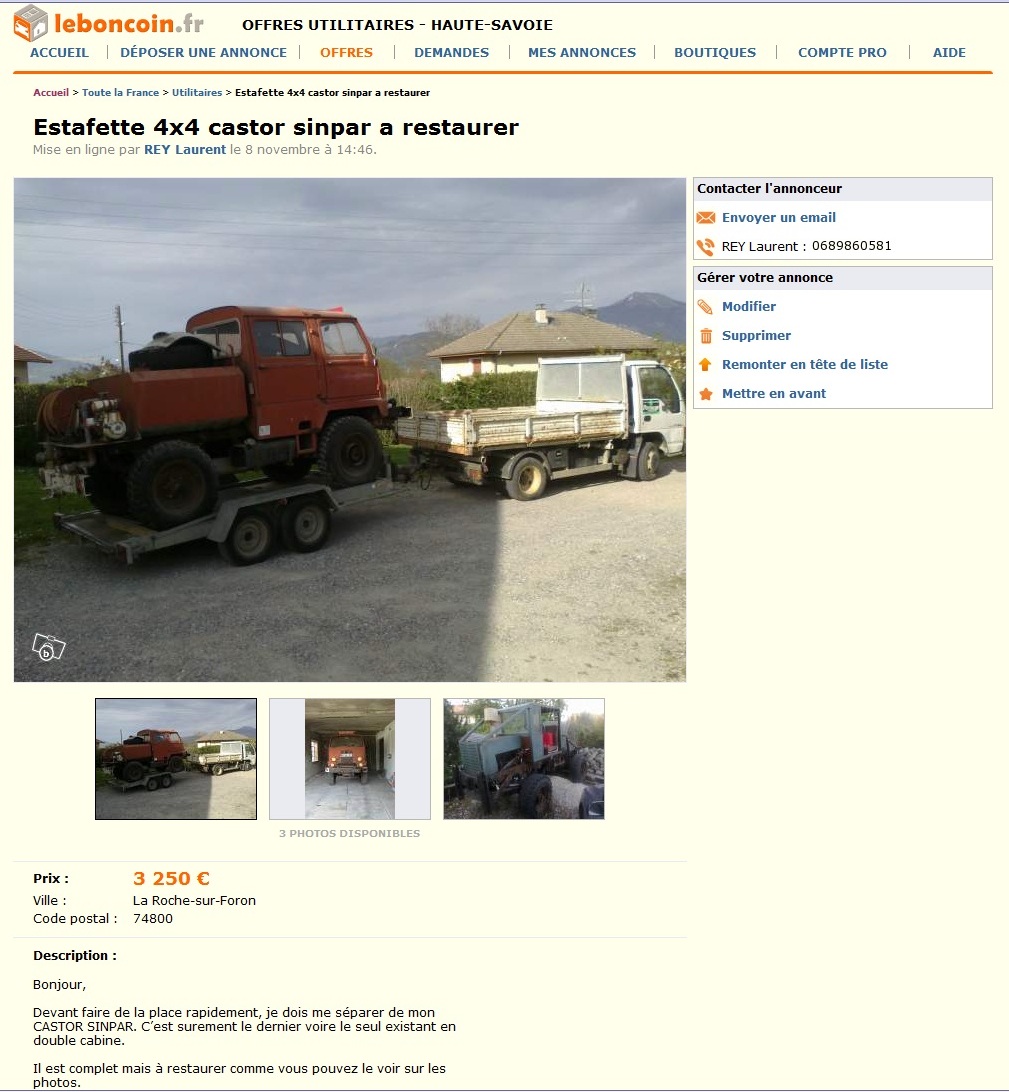Tap the Accueil breadcrumb link
This screenshot has height=1092, width=1009.
(x=51, y=92)
